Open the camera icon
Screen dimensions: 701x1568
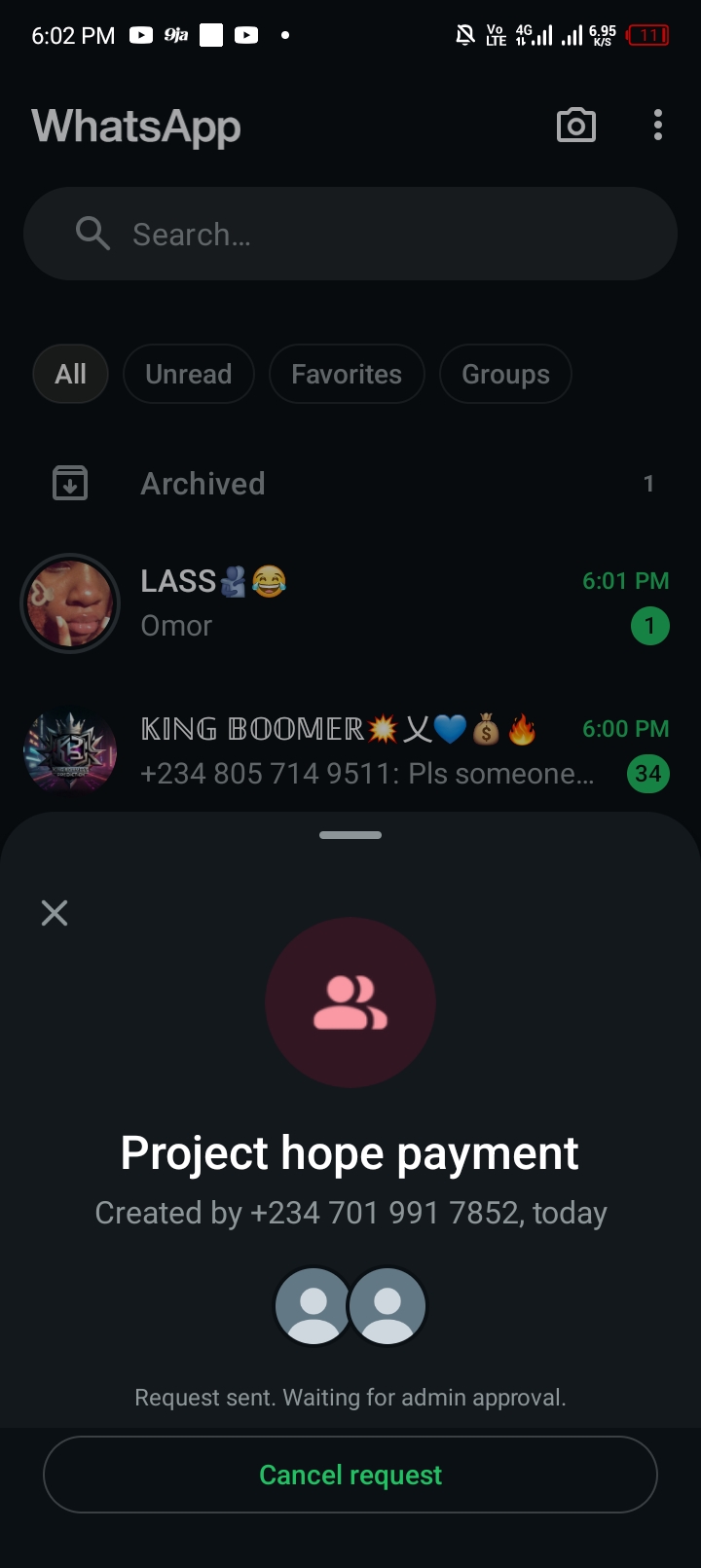575,126
